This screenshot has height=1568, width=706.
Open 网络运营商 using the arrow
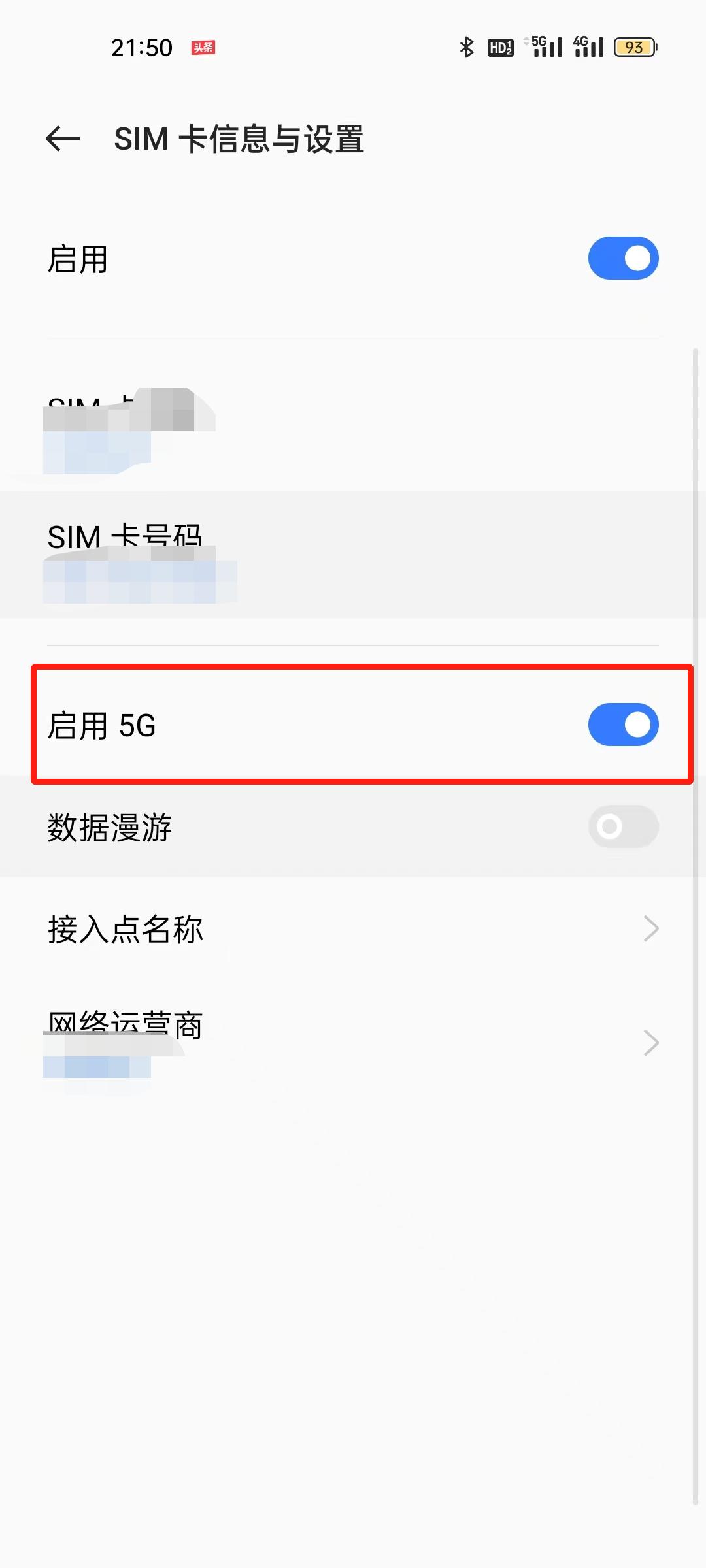[x=650, y=1042]
